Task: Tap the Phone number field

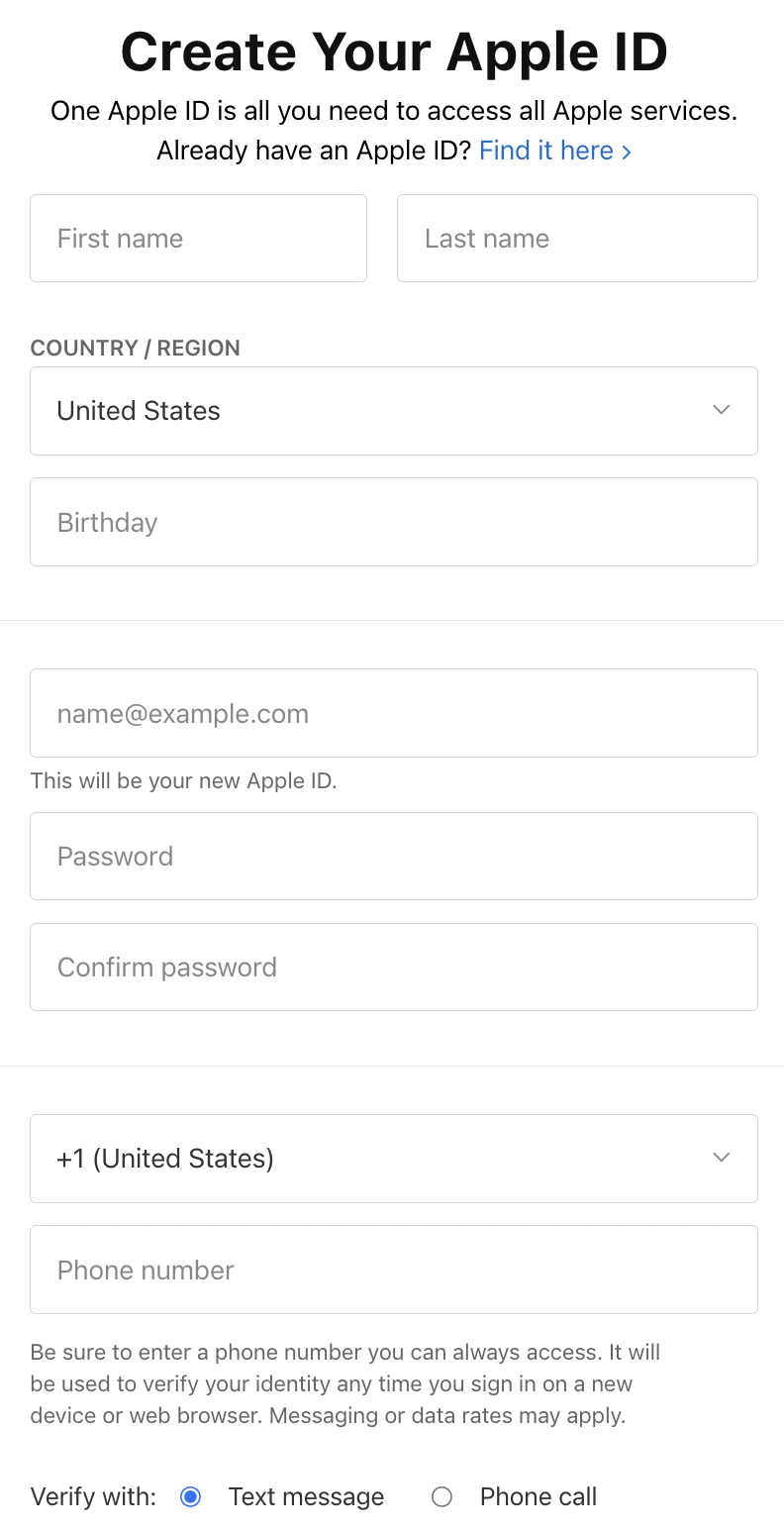Action: coord(394,1270)
